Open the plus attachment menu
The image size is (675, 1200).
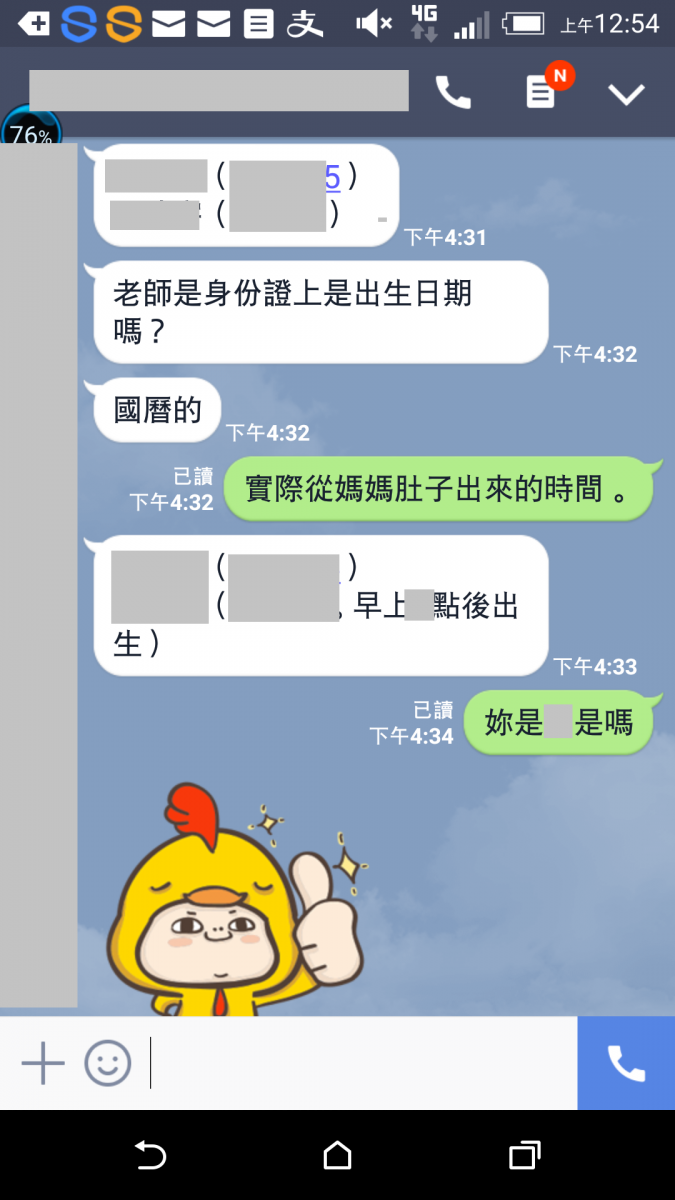click(x=43, y=1063)
